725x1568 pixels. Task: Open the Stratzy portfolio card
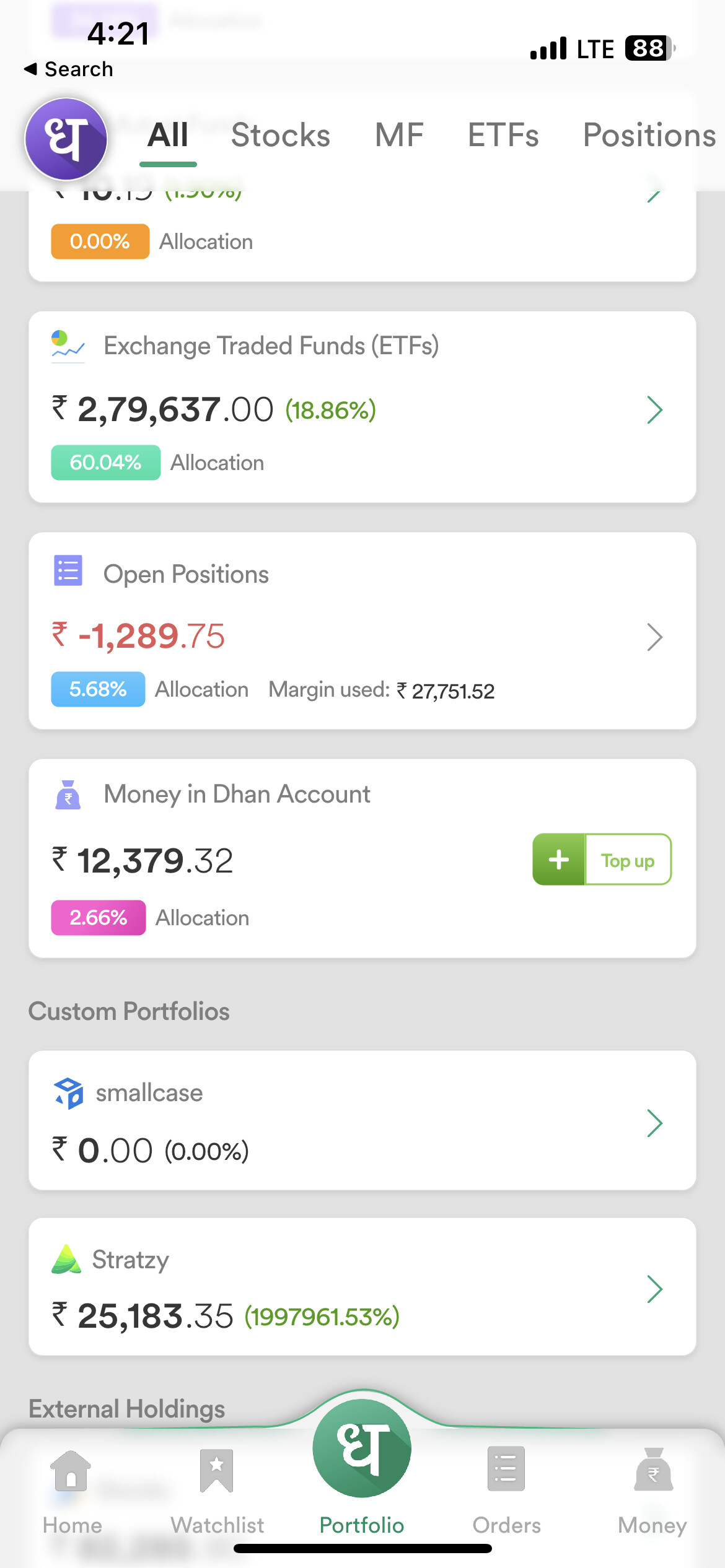pyautogui.click(x=362, y=1287)
